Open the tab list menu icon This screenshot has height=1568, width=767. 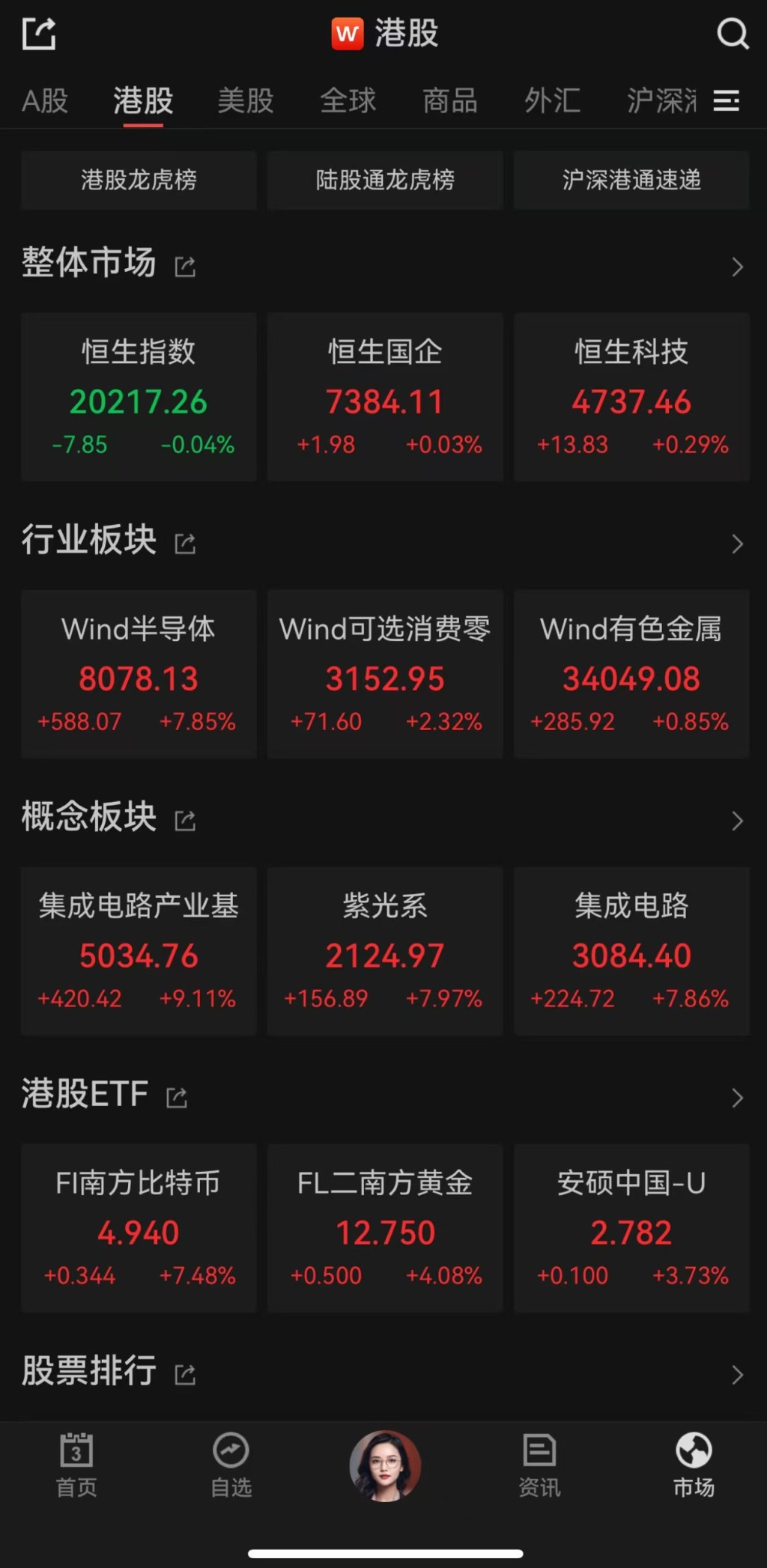point(726,100)
